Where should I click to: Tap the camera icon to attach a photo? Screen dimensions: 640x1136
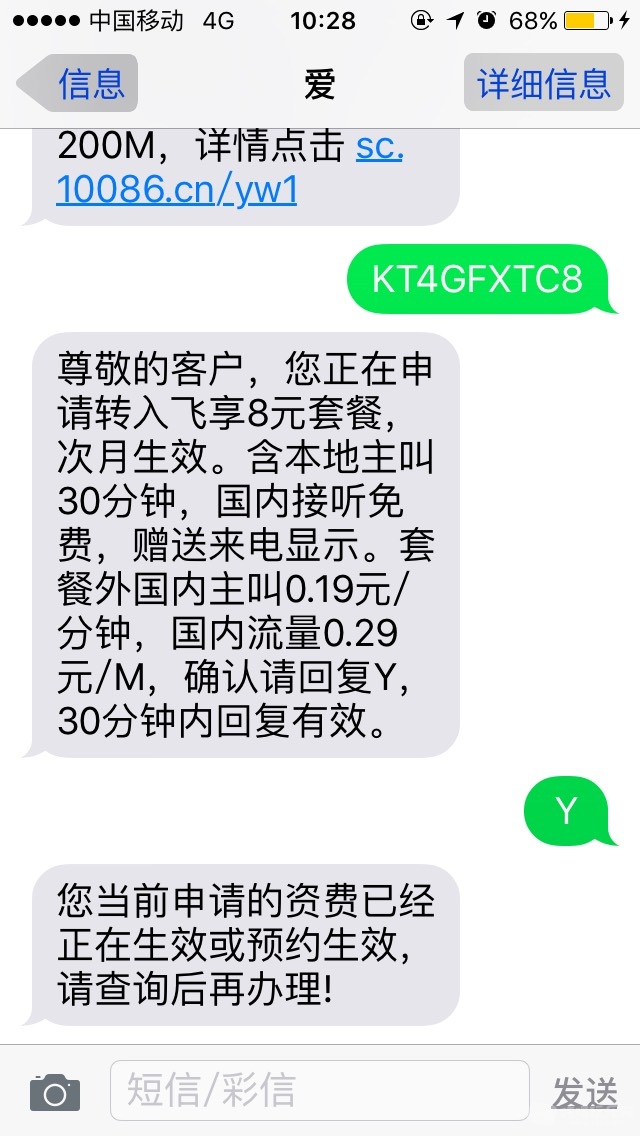(x=54, y=1092)
